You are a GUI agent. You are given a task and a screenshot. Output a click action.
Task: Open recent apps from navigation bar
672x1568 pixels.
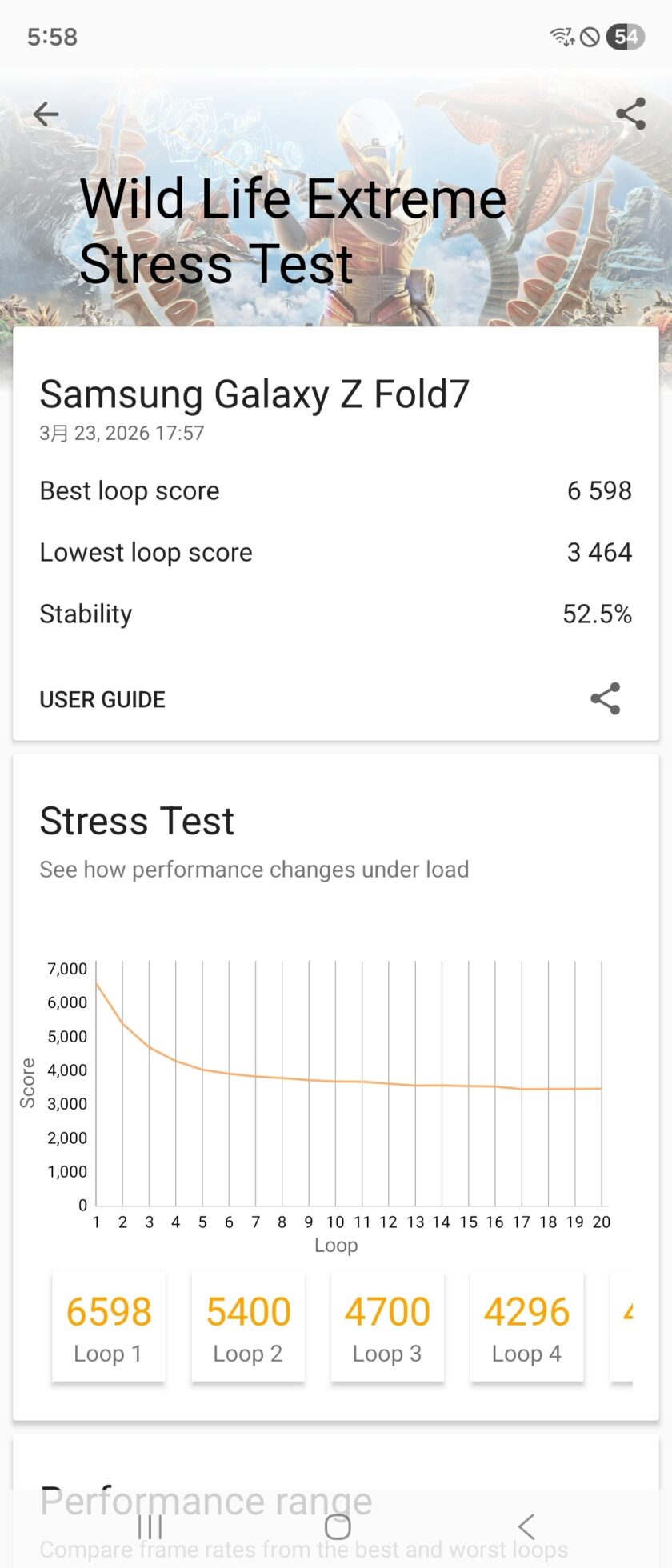pos(150,1526)
